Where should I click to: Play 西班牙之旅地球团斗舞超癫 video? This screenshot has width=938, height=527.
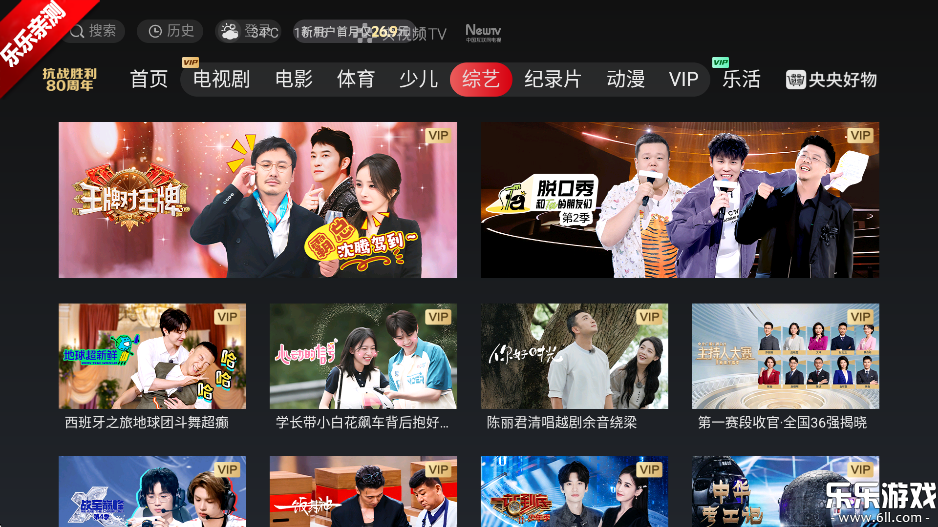[152, 356]
